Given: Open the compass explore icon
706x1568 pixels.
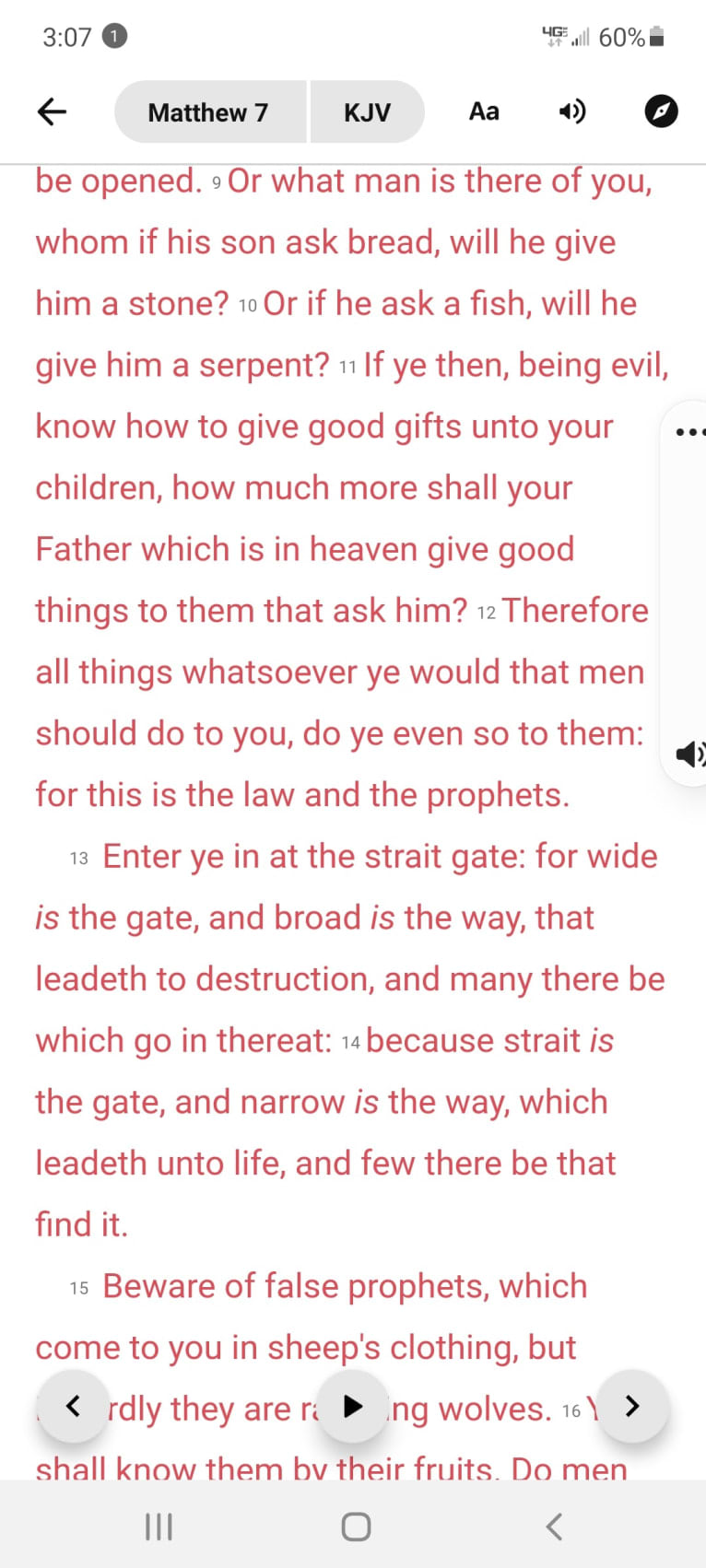Looking at the screenshot, I should pyautogui.click(x=661, y=111).
